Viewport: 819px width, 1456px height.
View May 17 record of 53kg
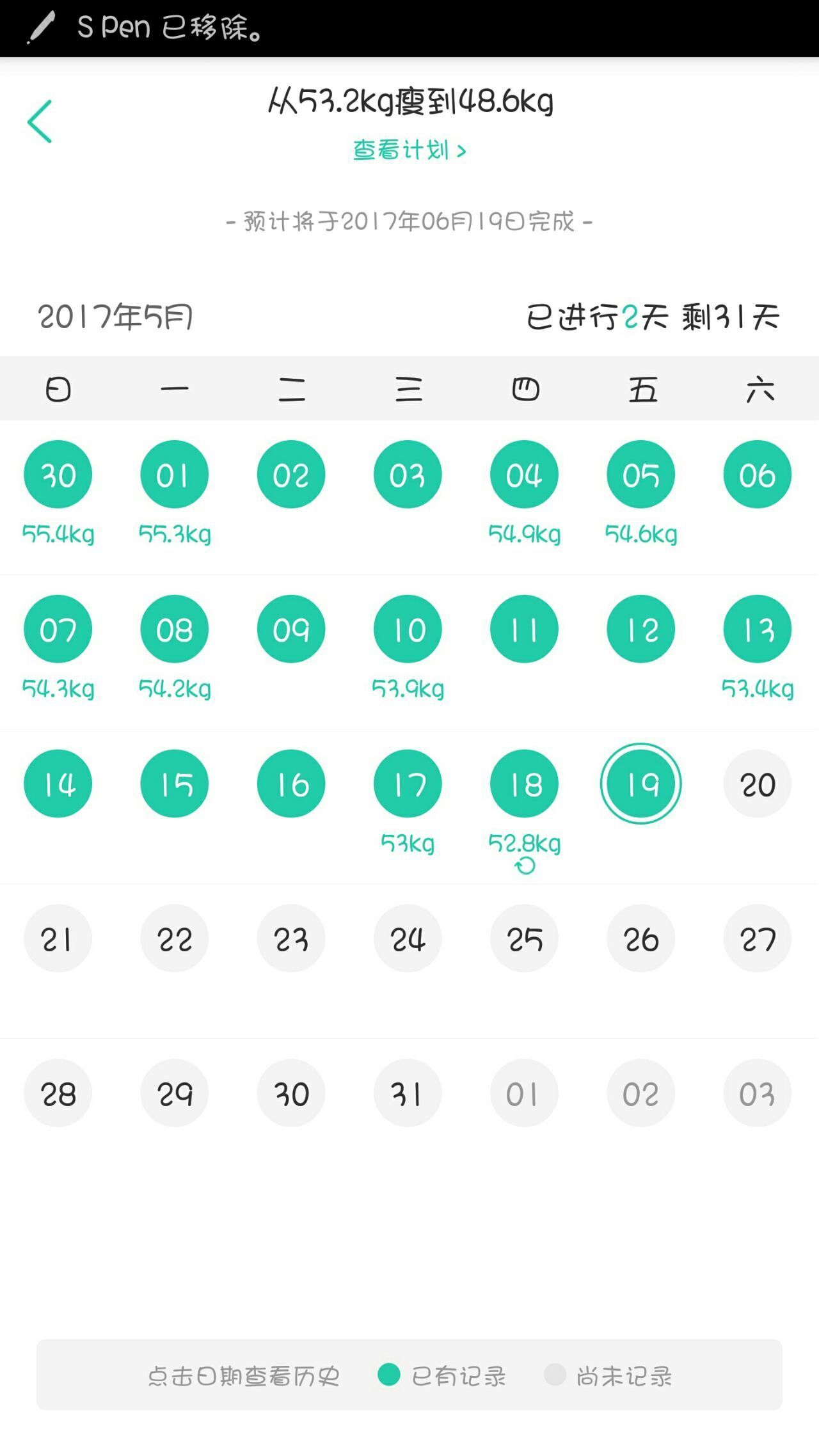408,784
